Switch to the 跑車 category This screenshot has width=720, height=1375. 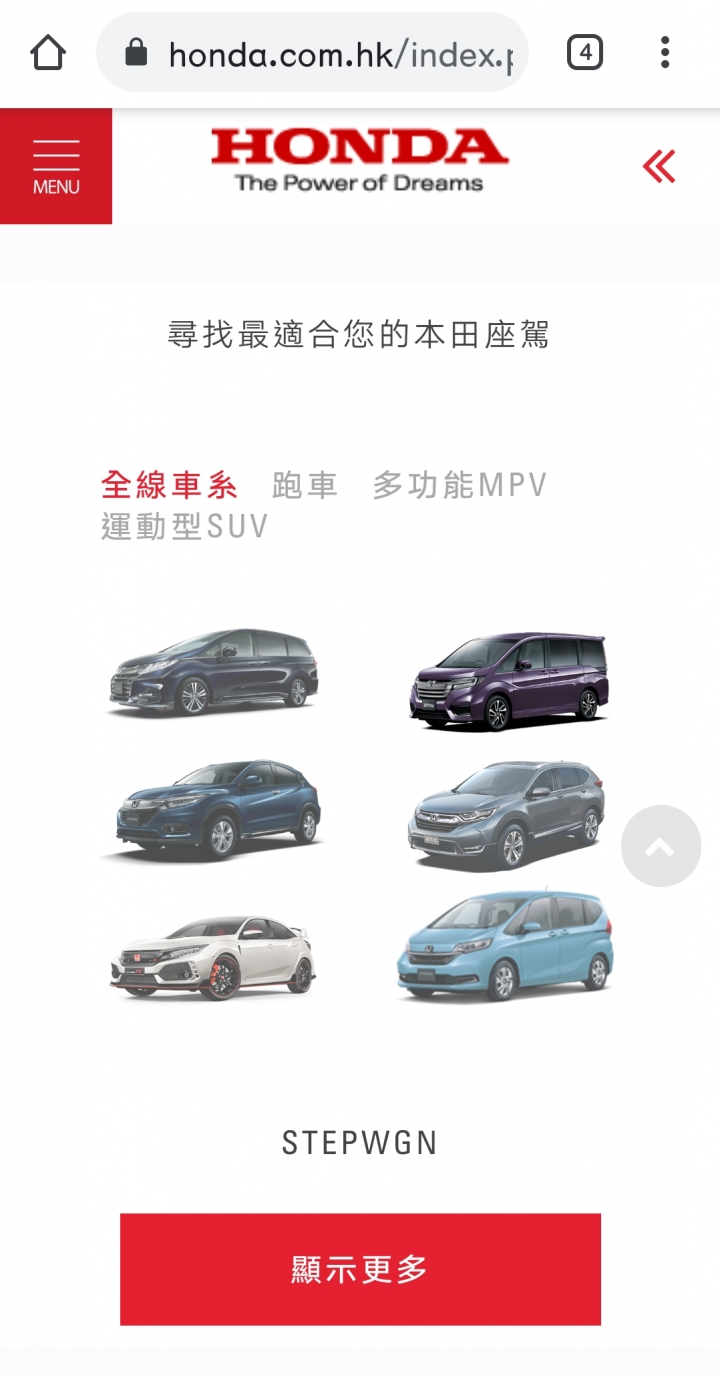tap(305, 486)
